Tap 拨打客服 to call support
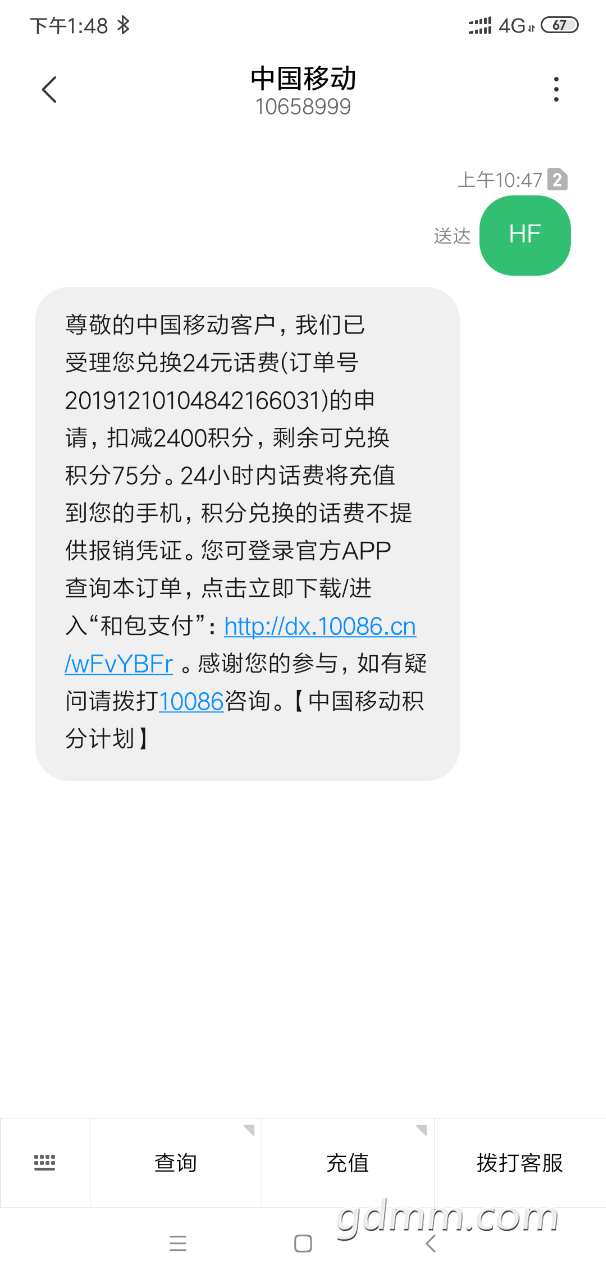Viewport: 606px width, 1280px height. tap(520, 1162)
